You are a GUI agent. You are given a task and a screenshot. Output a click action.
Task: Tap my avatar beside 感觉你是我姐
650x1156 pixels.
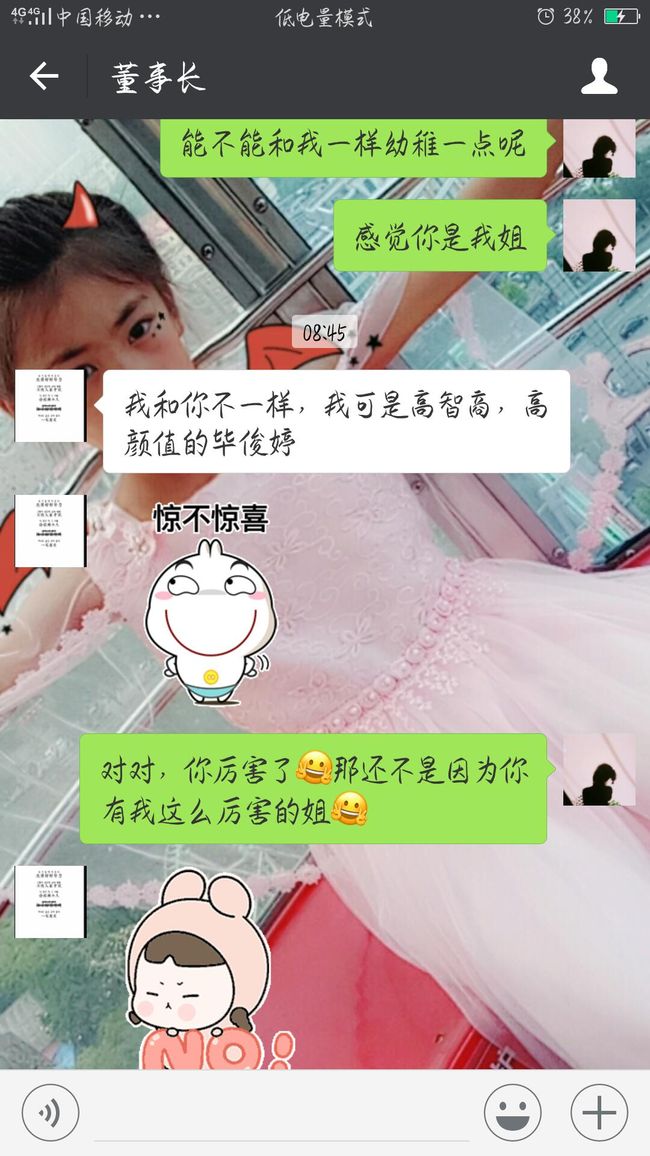point(599,236)
